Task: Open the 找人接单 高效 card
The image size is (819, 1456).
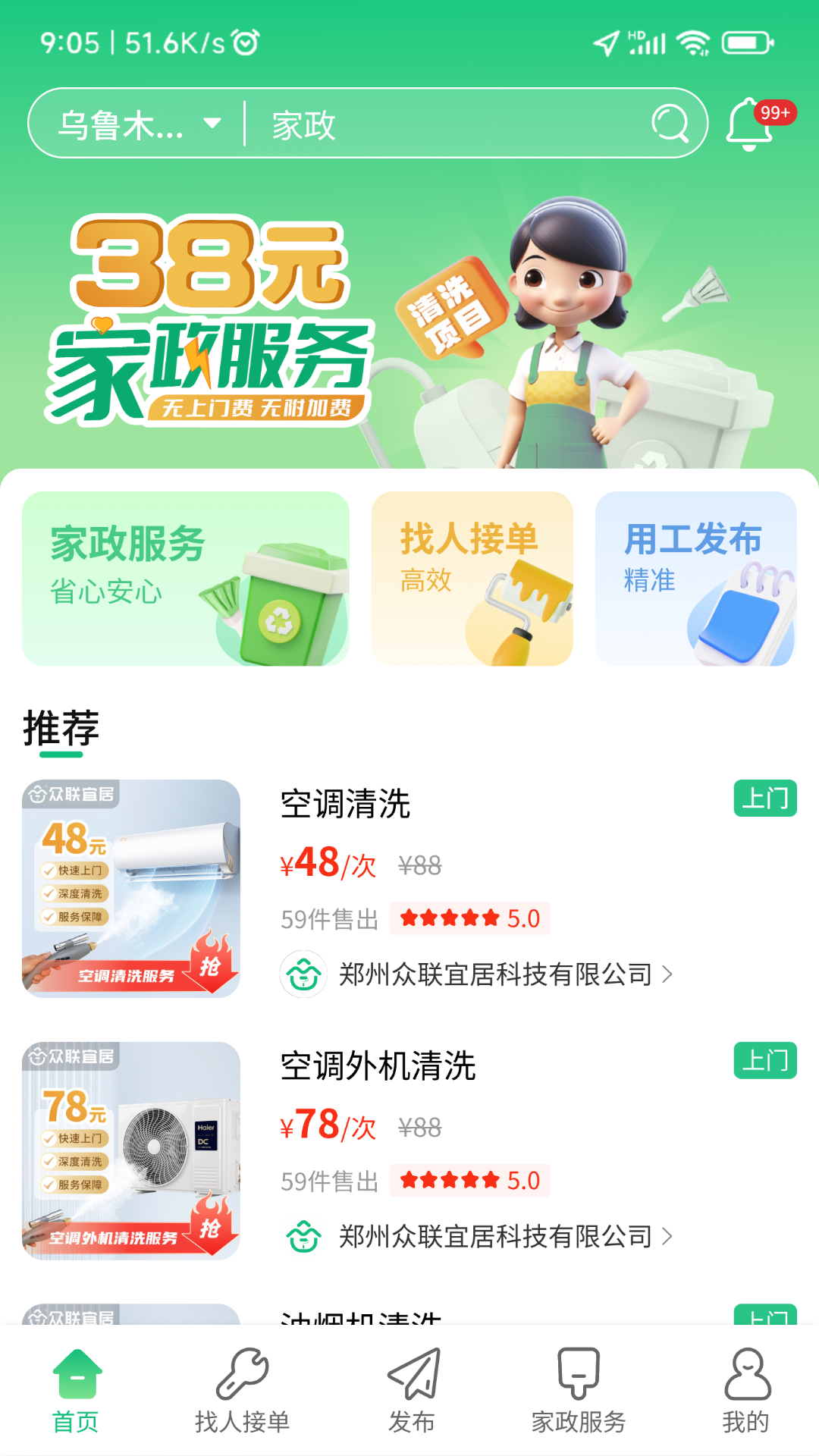Action: [x=472, y=579]
